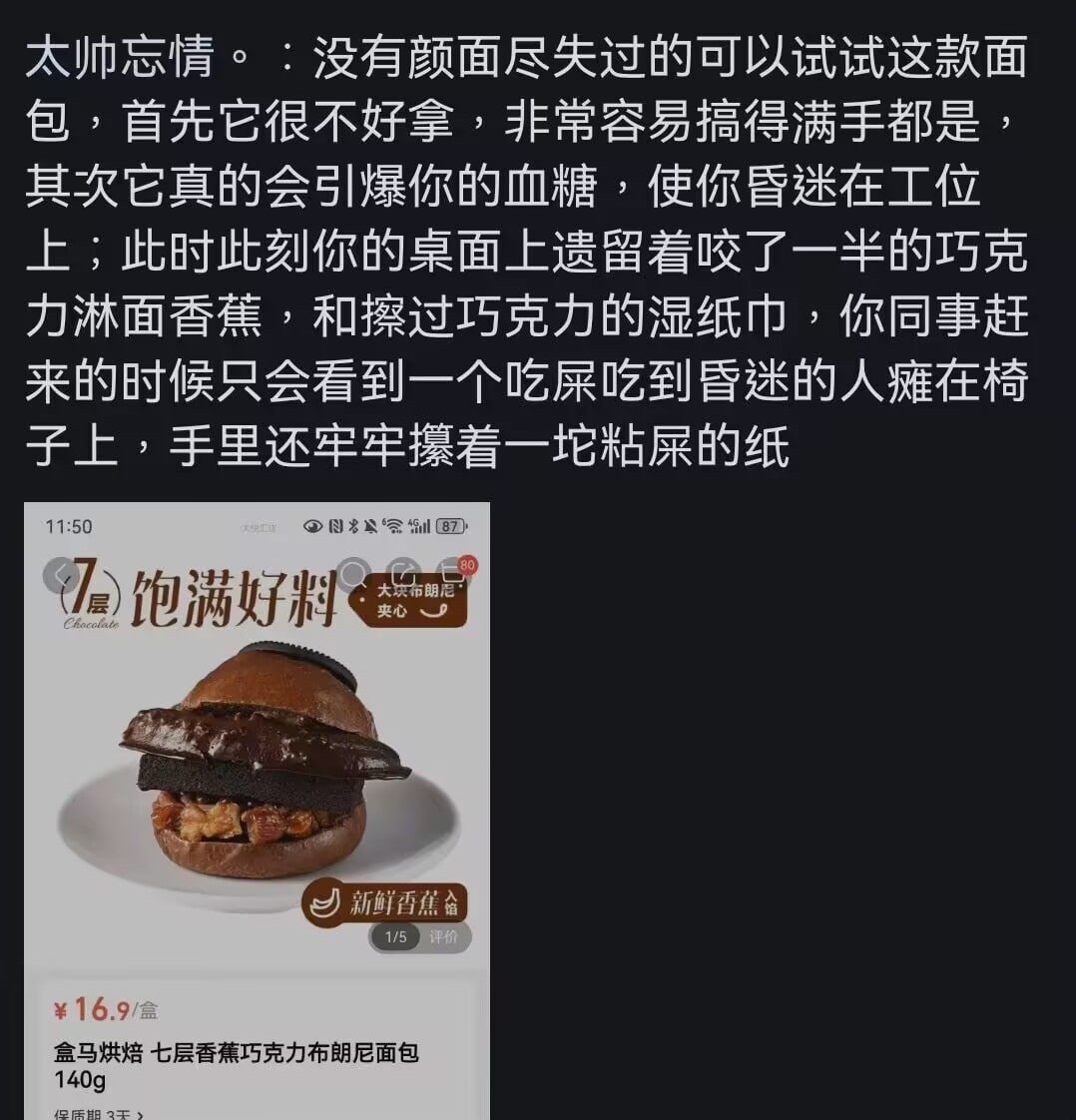Toggle the muted notifications status icon

click(x=371, y=526)
